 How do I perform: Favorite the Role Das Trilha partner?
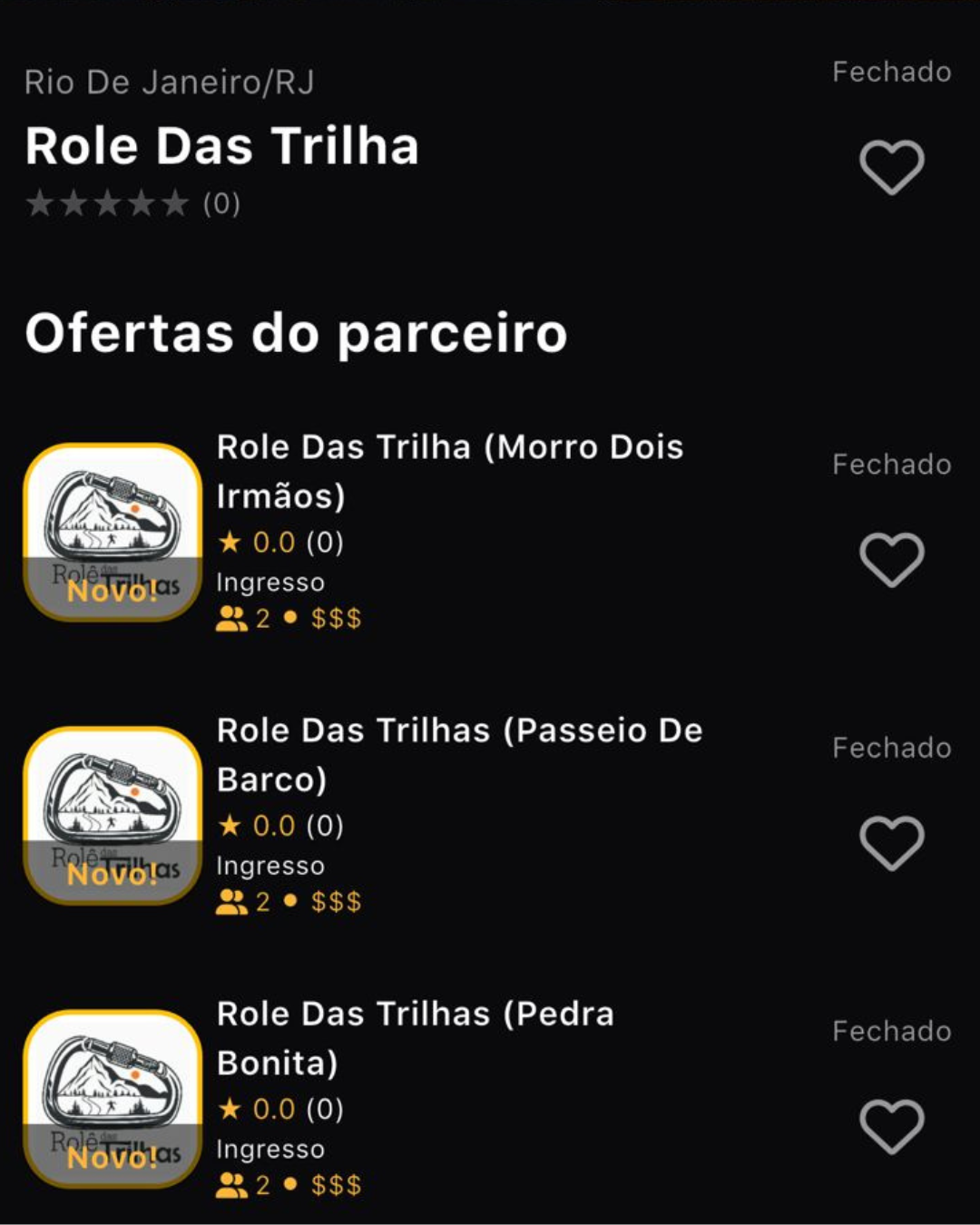coord(891,167)
